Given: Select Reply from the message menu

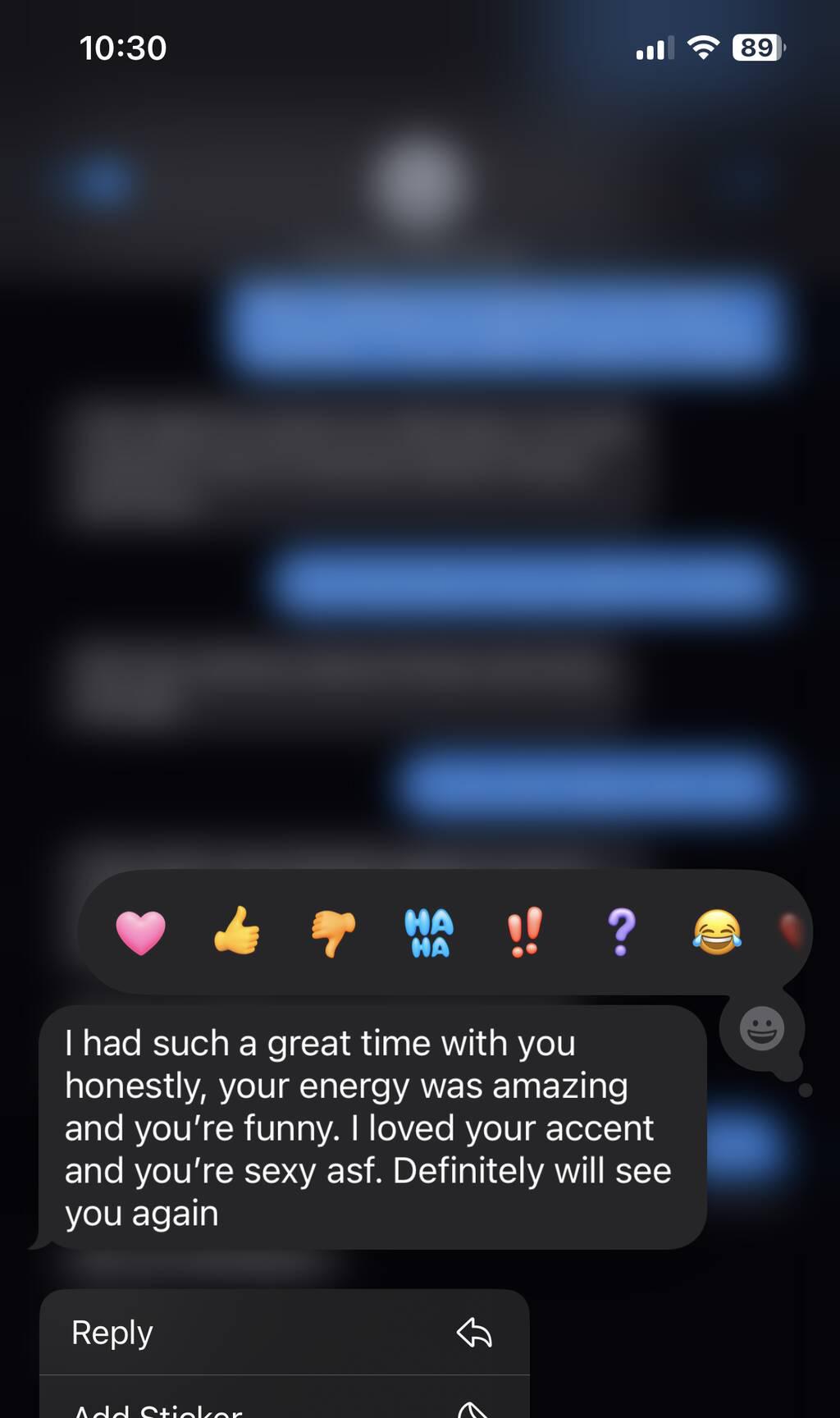Looking at the screenshot, I should [284, 1333].
